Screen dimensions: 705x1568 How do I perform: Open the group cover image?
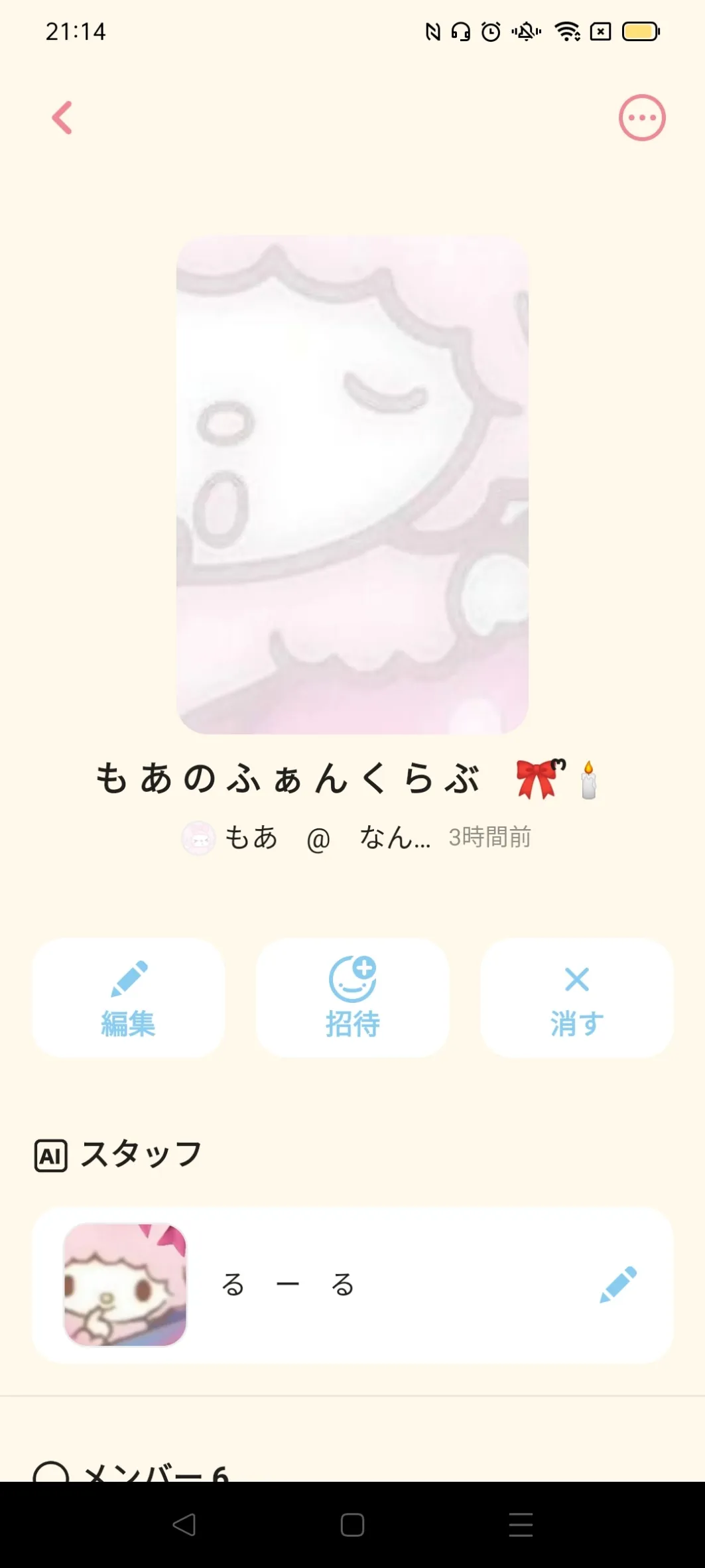point(352,484)
